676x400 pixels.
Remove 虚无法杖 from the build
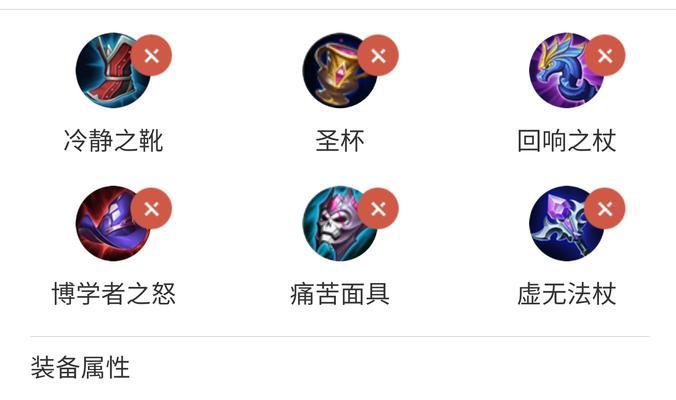click(x=605, y=209)
